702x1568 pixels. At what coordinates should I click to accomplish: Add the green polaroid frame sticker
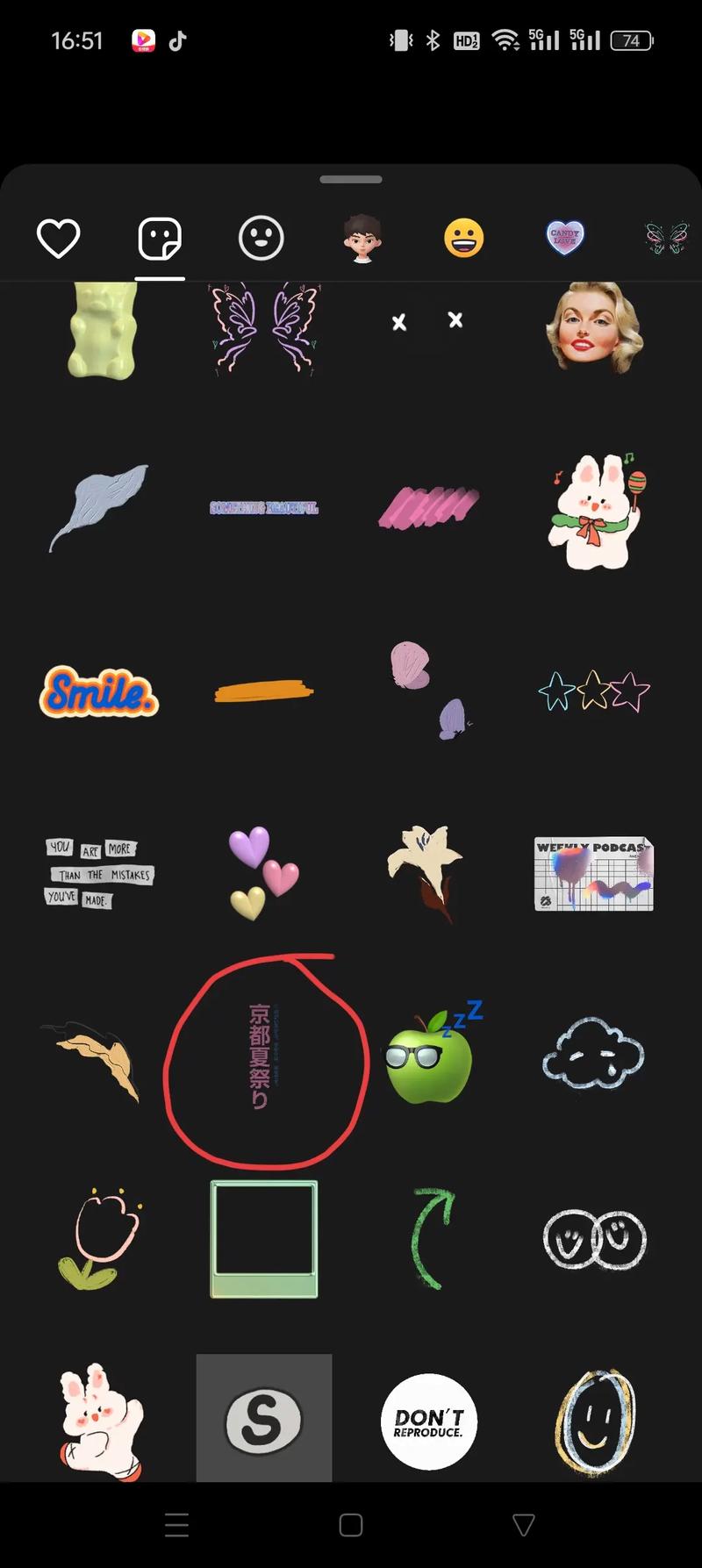[263, 1238]
